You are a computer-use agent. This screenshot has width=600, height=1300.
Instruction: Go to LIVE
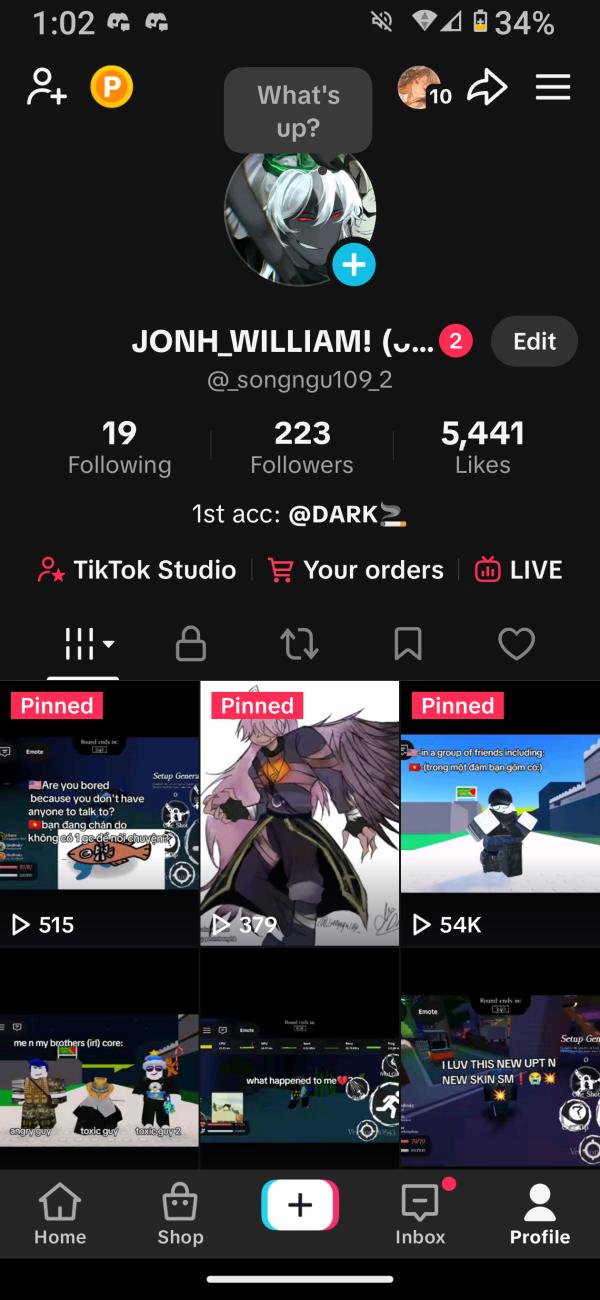point(518,570)
